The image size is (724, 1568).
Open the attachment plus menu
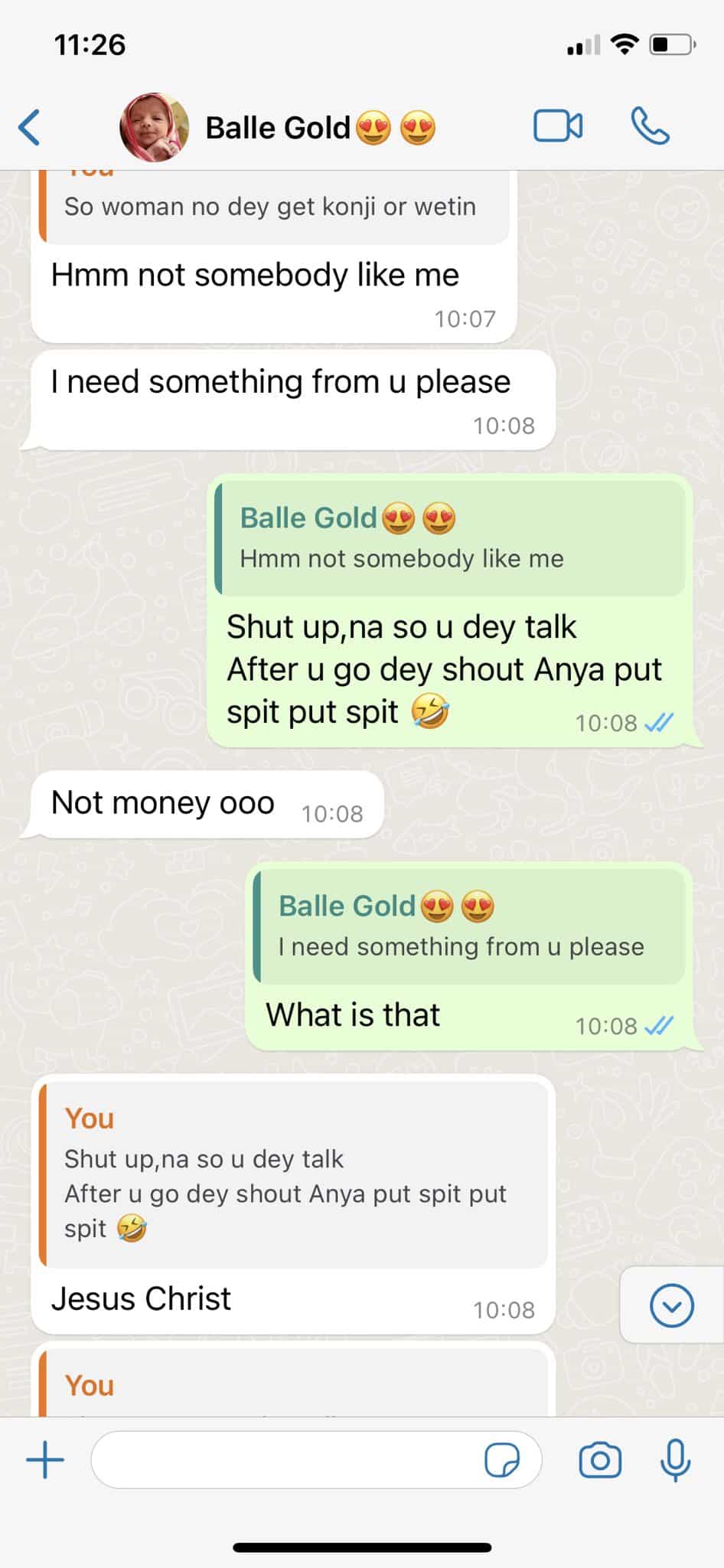click(45, 1460)
